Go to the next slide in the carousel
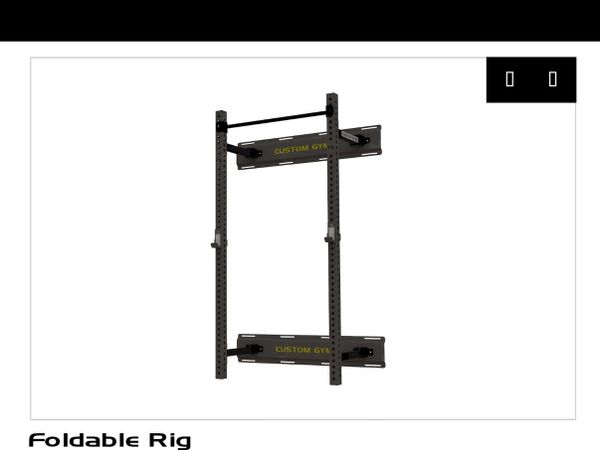Screen dimensions: 600x450 coord(553,80)
